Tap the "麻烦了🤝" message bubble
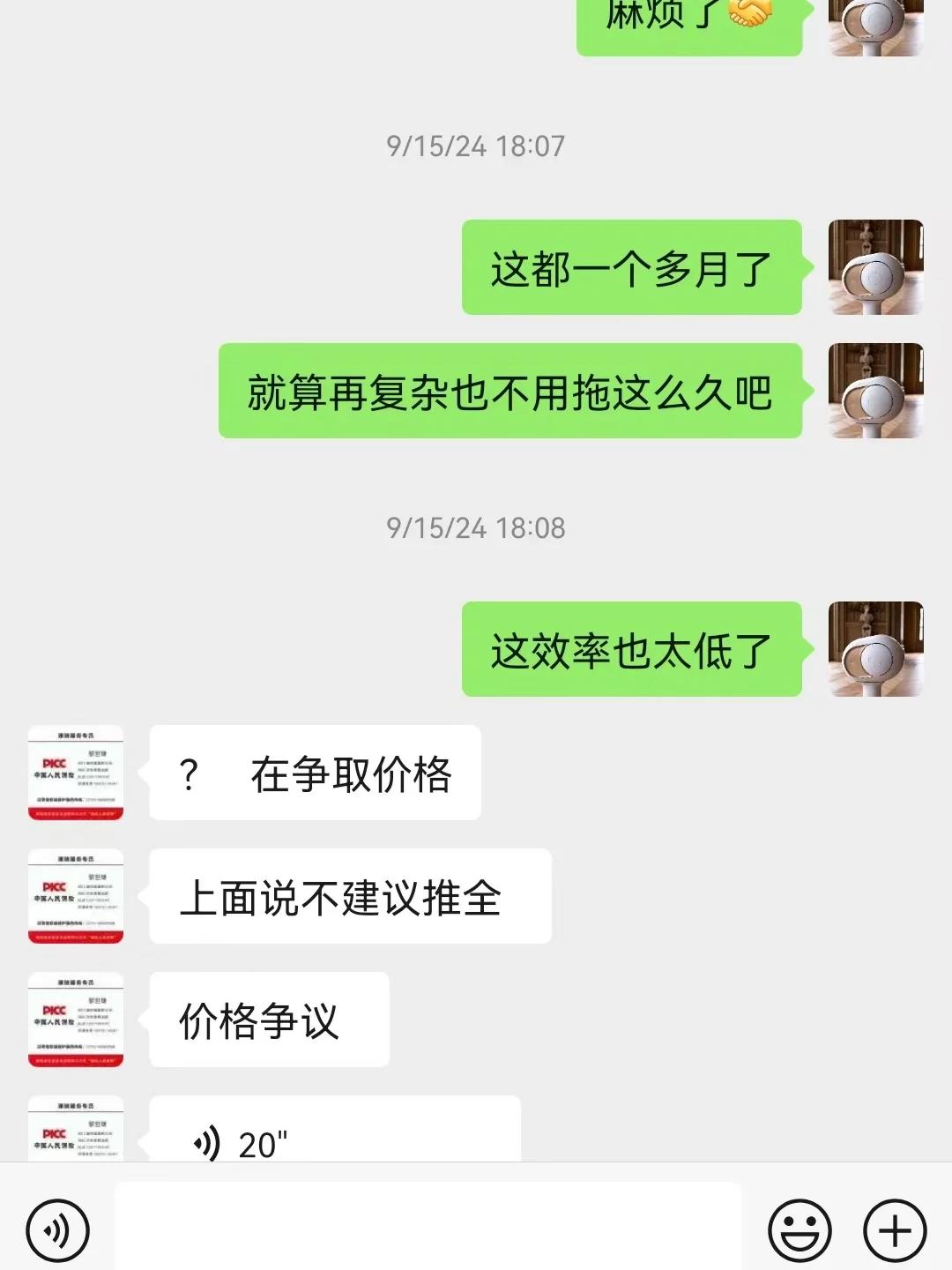The image size is (952, 1270). [692, 22]
